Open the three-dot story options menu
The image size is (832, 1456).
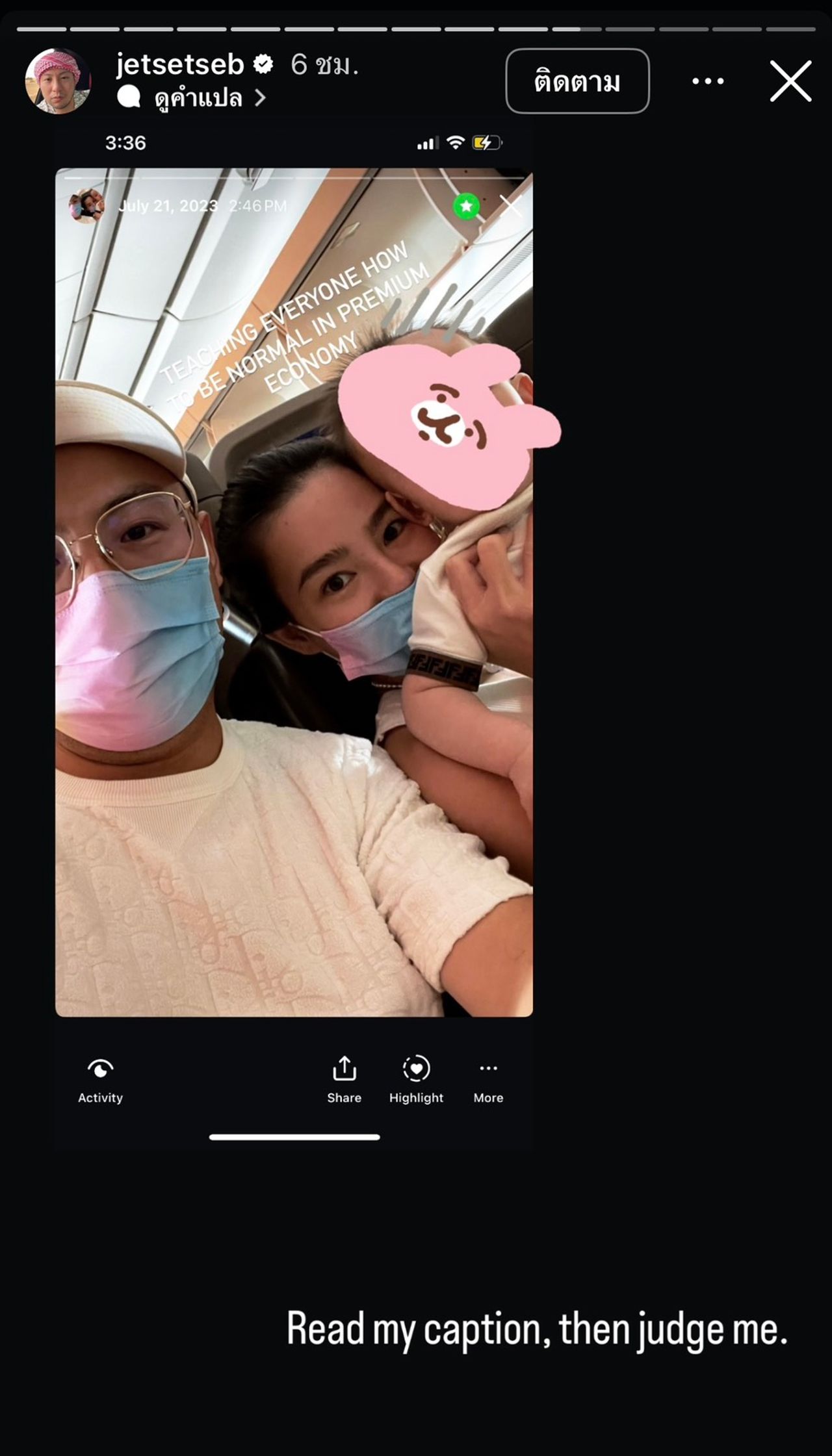click(708, 81)
